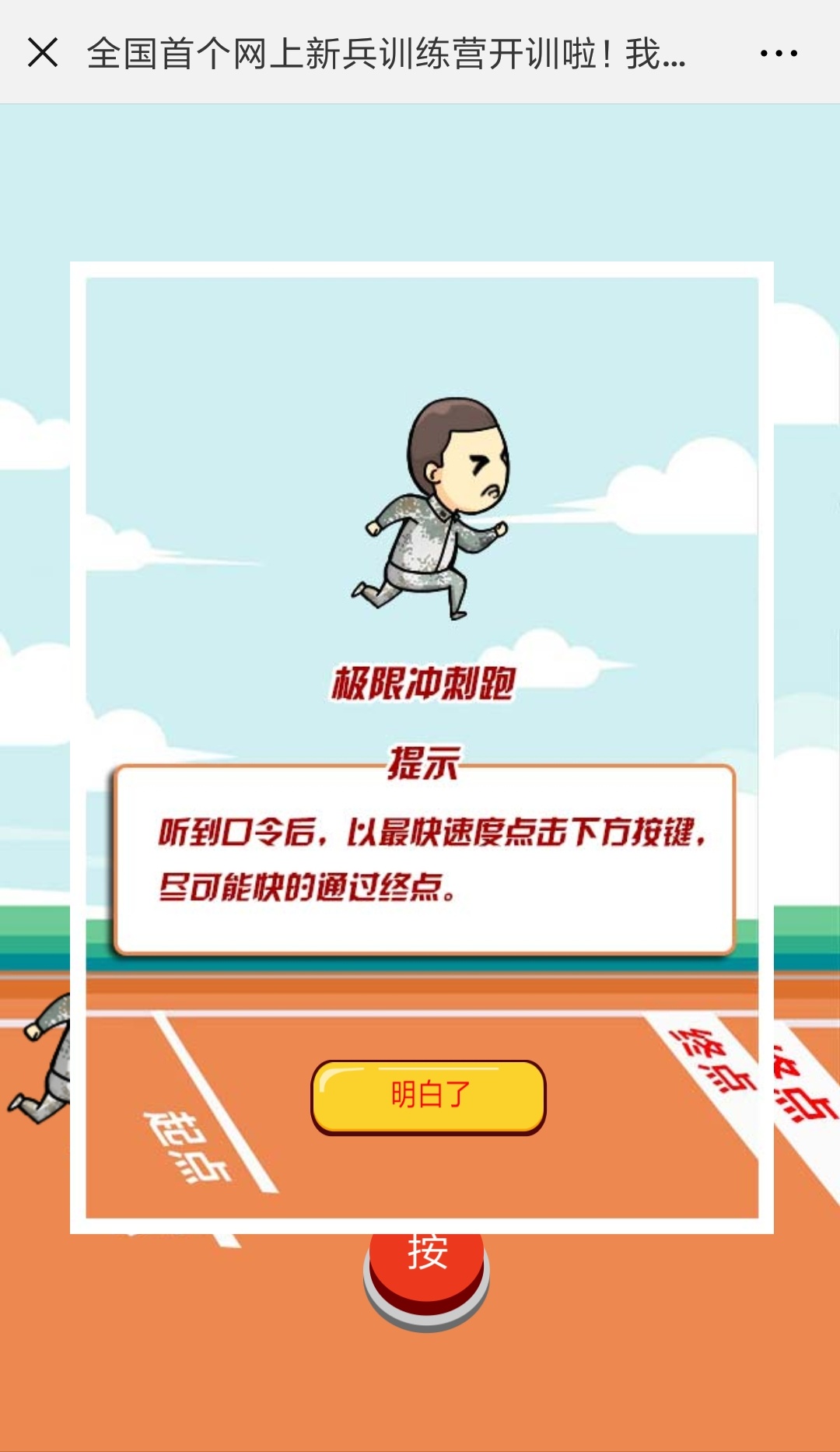840x1452 pixels.
Task: Open the three-dot overflow menu
Action: click(779, 53)
